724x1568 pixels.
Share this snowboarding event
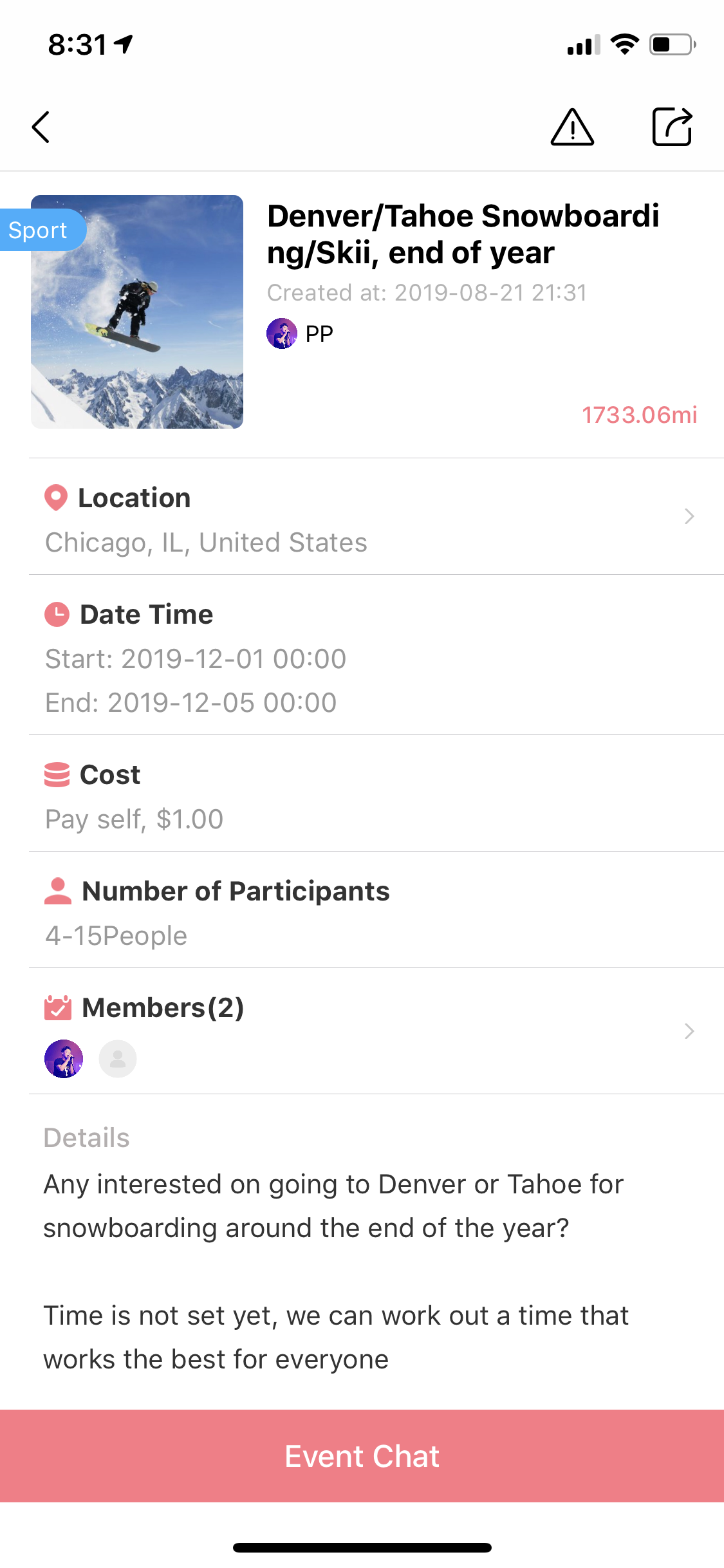coord(672,127)
